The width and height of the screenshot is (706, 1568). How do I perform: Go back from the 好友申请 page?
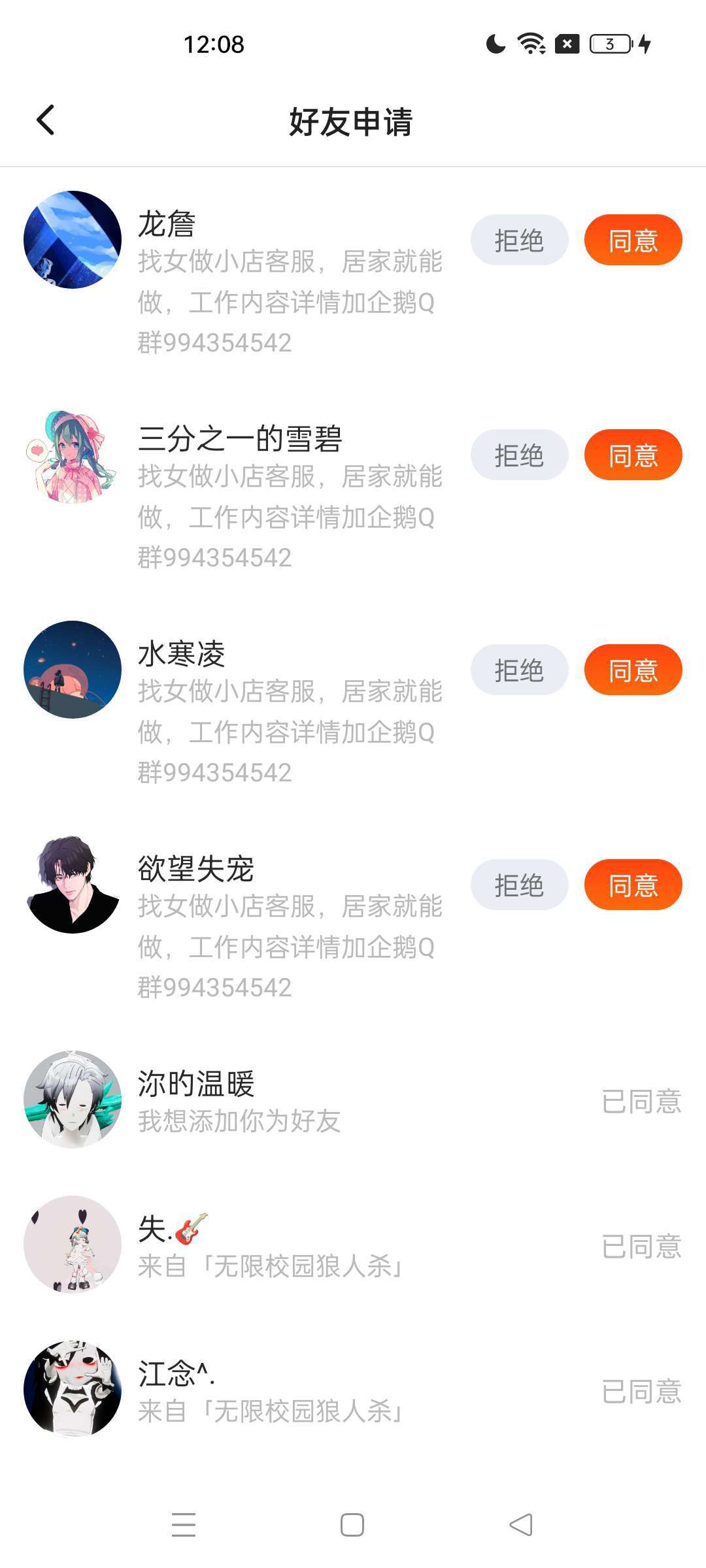(46, 121)
